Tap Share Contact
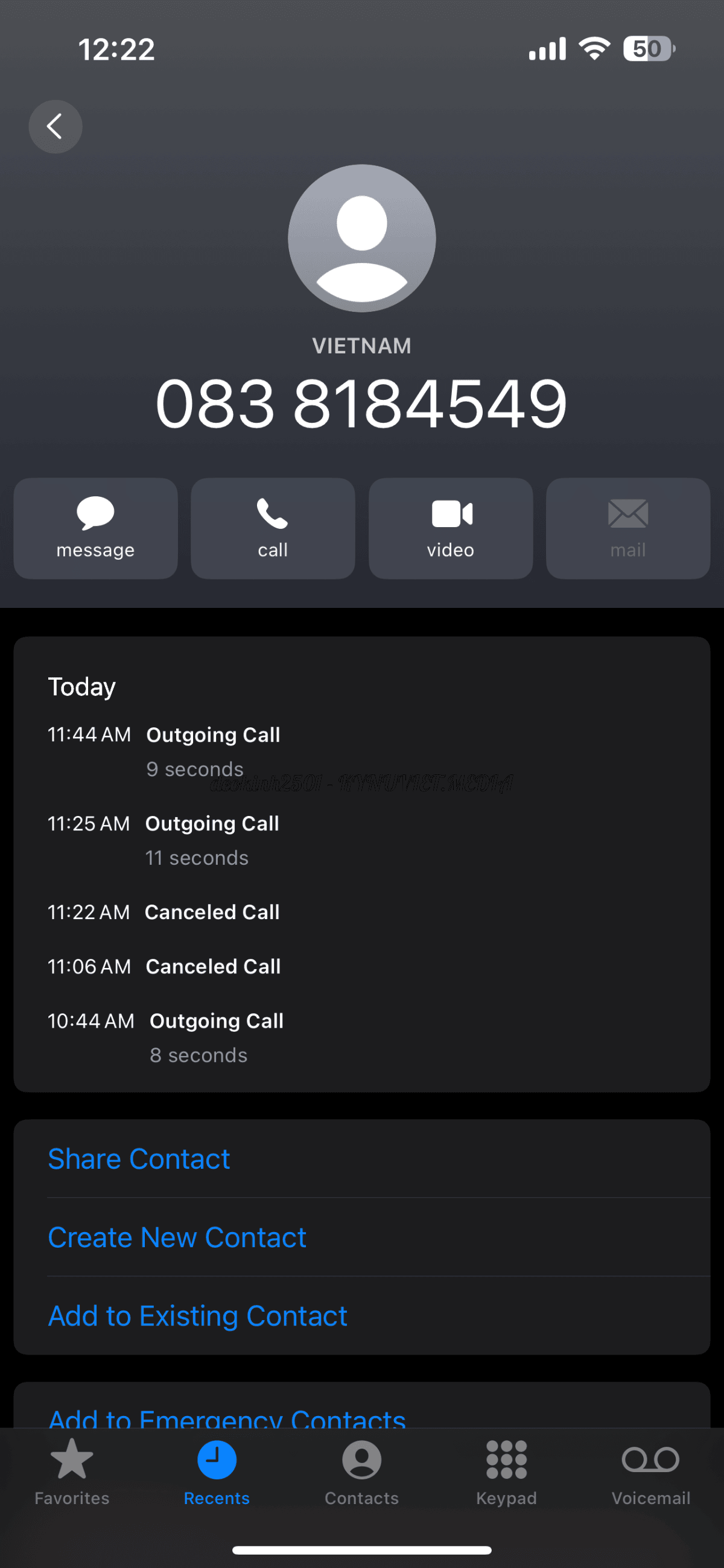The image size is (724, 1568). coord(139,1159)
